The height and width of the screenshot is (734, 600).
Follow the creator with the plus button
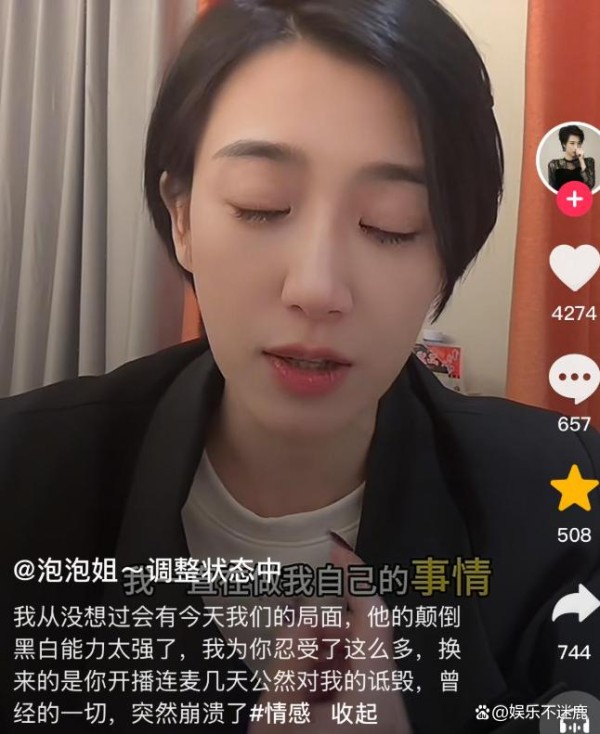click(573, 200)
